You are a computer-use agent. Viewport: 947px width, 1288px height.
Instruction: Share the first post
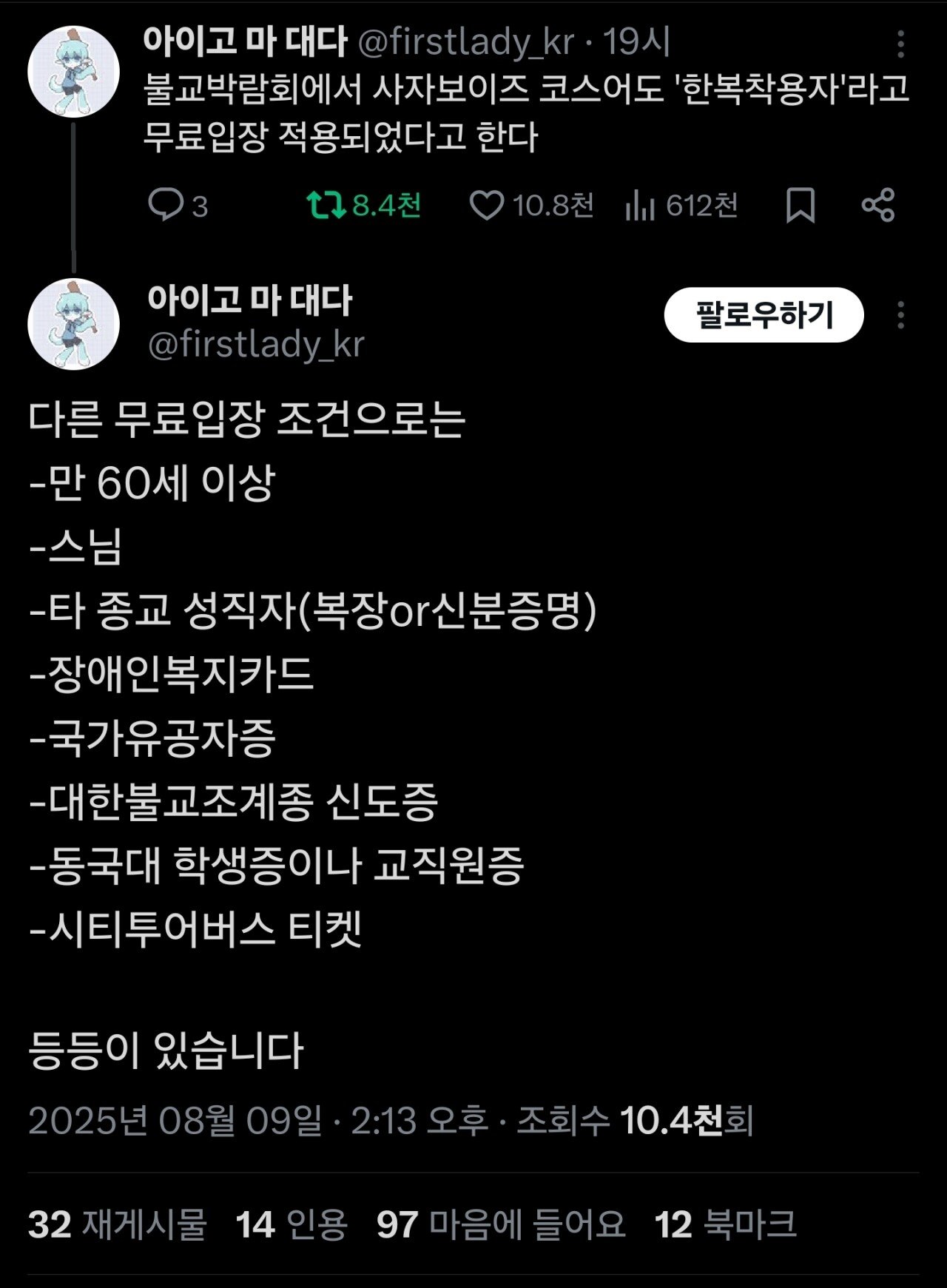click(878, 205)
